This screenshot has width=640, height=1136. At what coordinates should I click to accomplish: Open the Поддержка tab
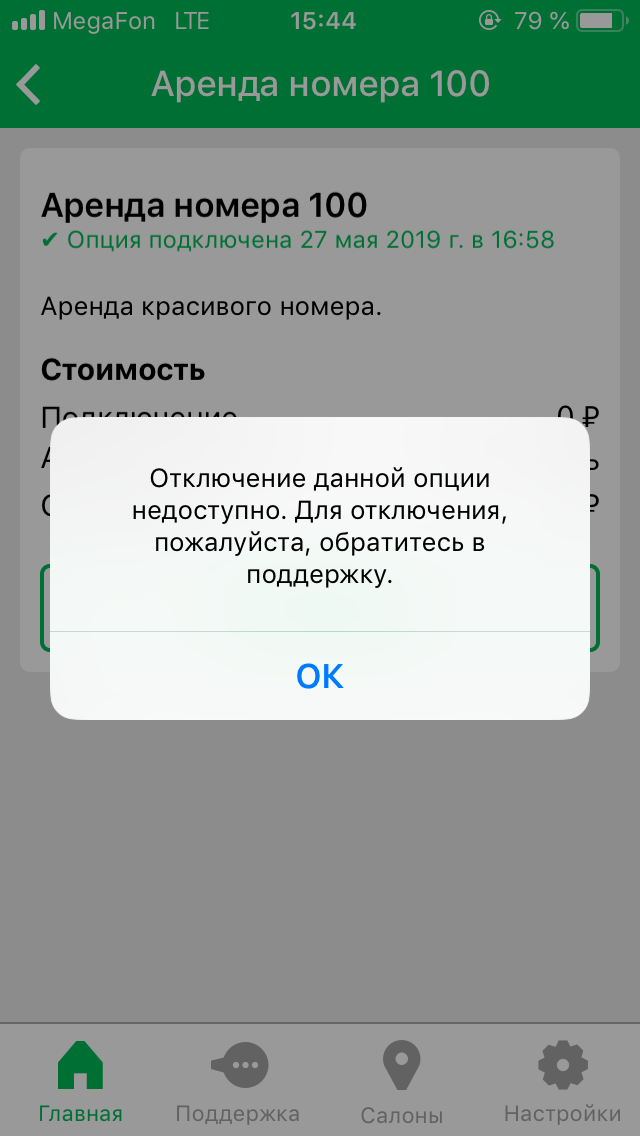(x=238, y=1082)
